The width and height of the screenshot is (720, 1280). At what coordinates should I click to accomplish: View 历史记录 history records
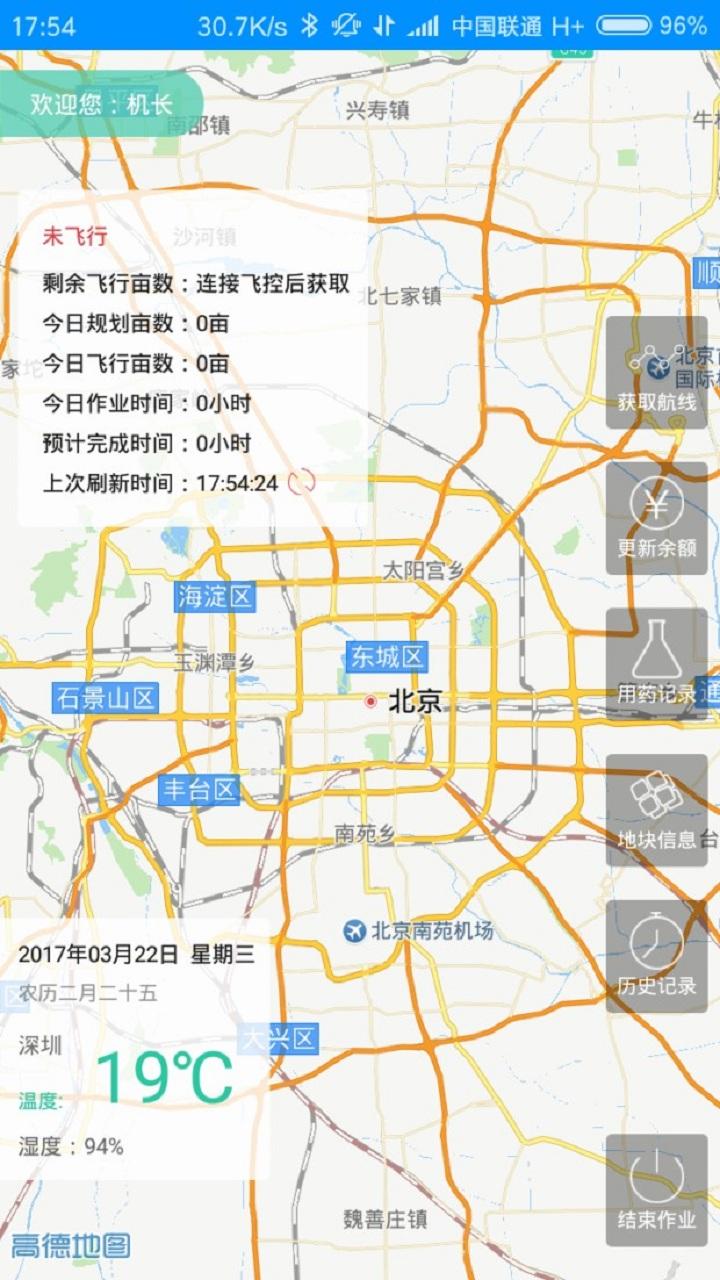(x=656, y=956)
